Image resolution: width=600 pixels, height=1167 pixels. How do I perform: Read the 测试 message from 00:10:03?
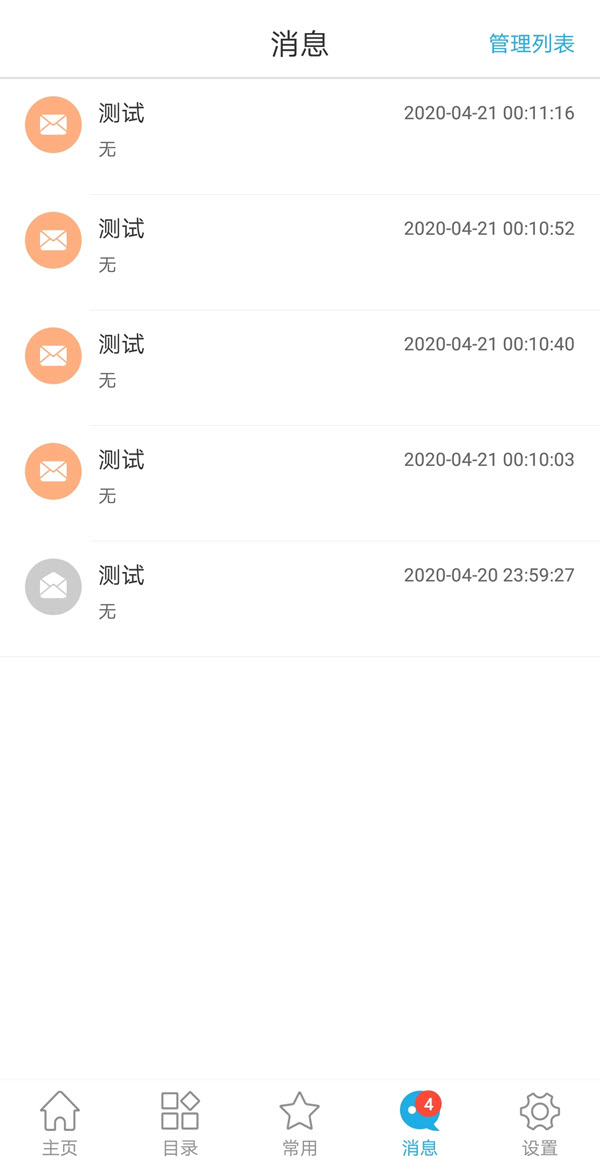pyautogui.click(x=300, y=477)
